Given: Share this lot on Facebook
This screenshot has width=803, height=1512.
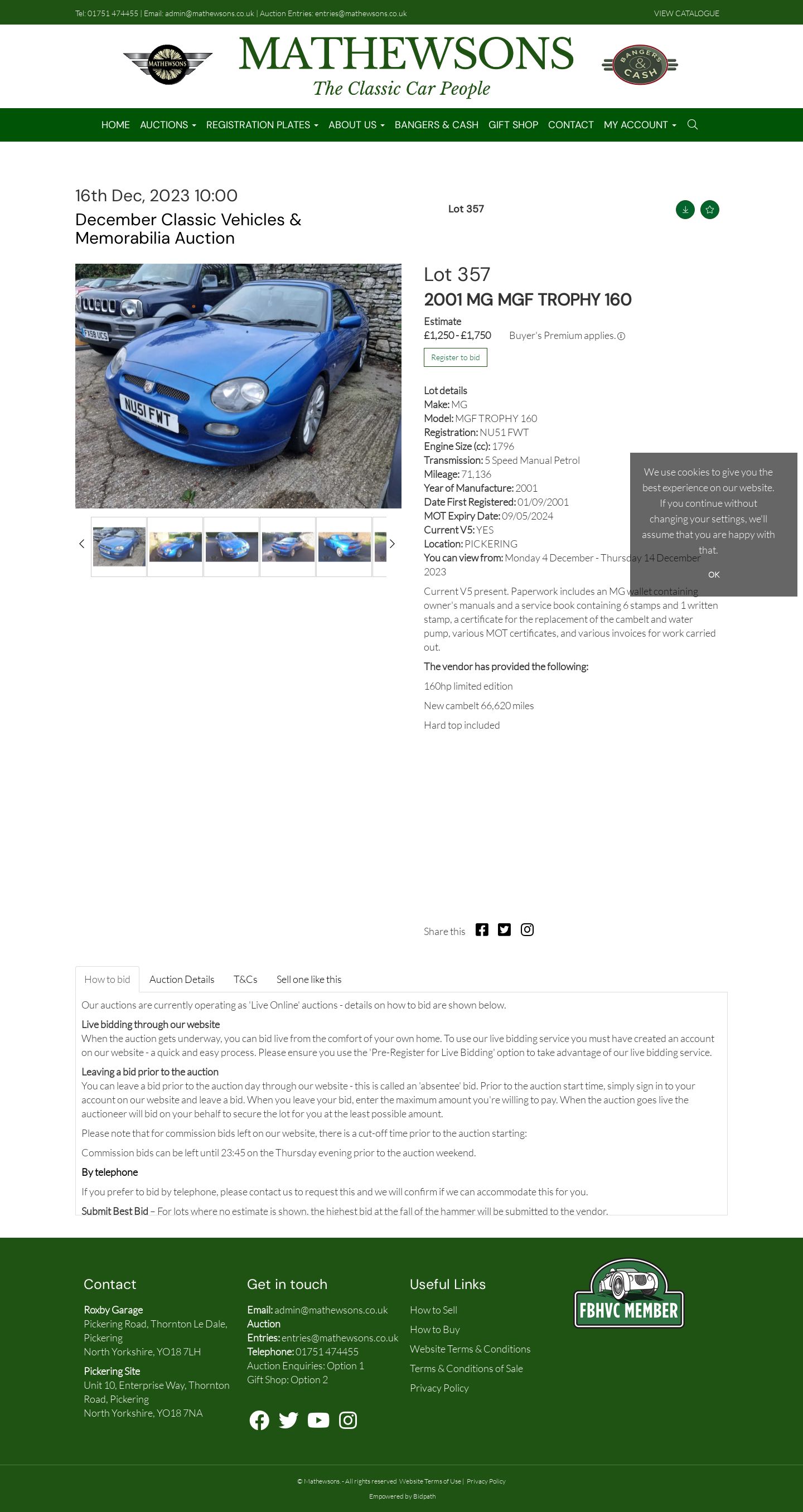Looking at the screenshot, I should [x=482, y=930].
